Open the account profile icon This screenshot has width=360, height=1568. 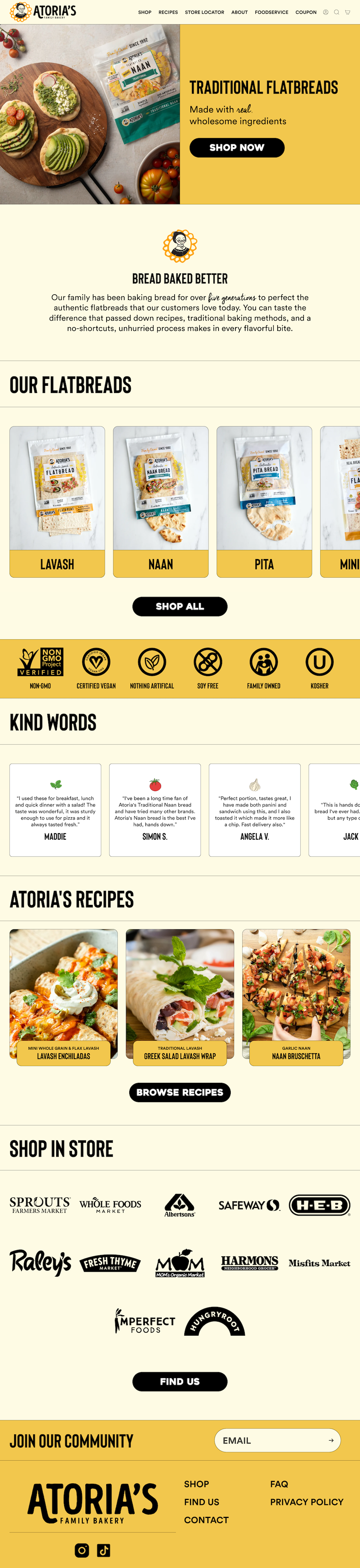coord(326,12)
